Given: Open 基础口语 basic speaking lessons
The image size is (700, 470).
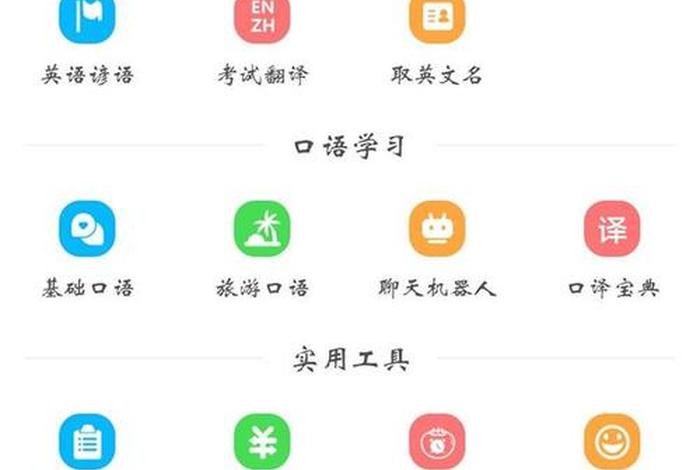Looking at the screenshot, I should (x=87, y=229).
